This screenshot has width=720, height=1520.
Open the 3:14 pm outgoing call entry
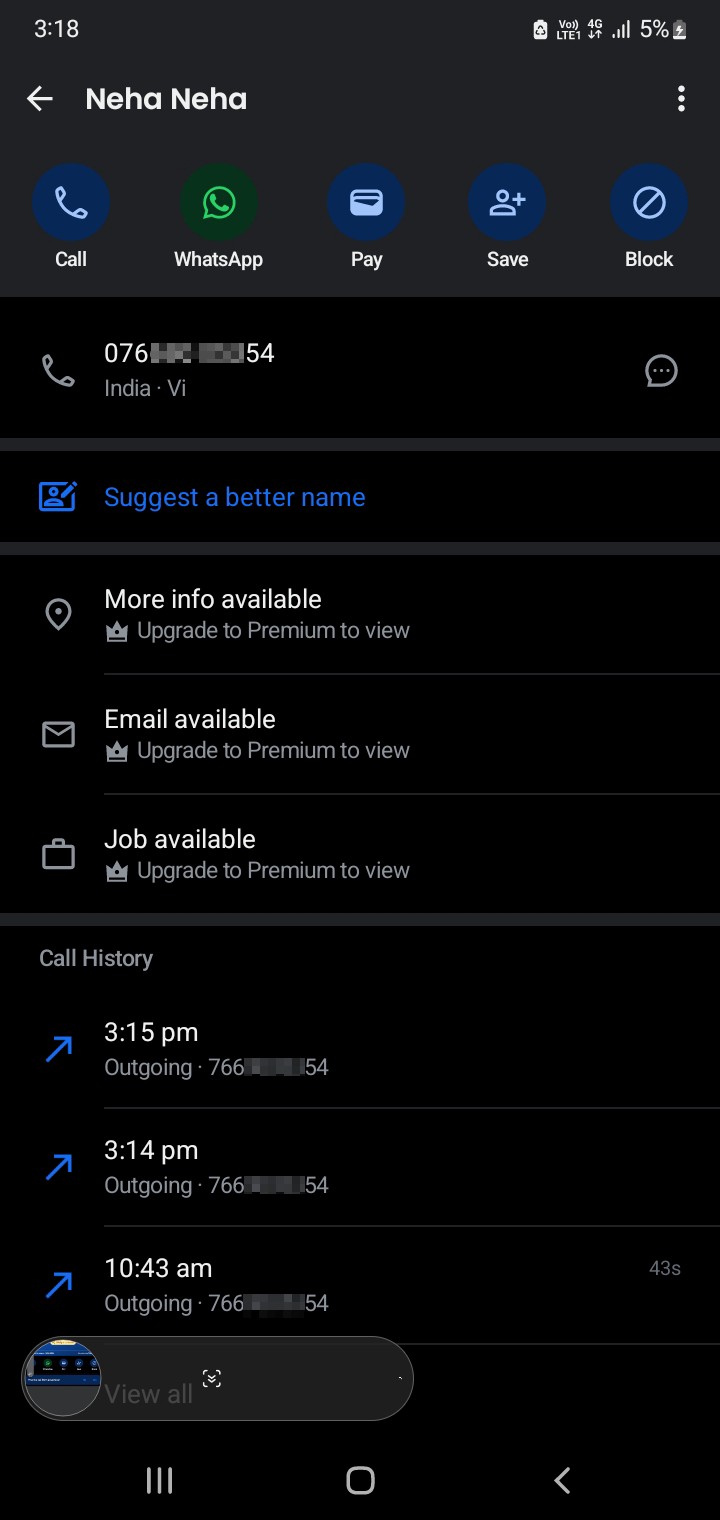(x=360, y=1167)
